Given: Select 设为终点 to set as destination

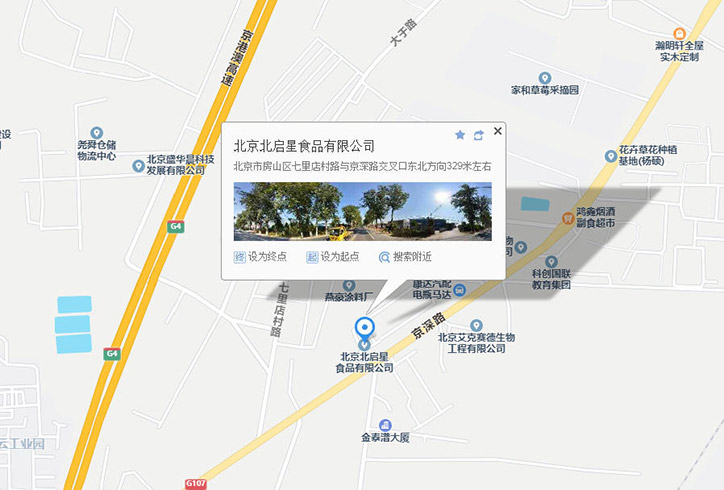Looking at the screenshot, I should tap(260, 257).
